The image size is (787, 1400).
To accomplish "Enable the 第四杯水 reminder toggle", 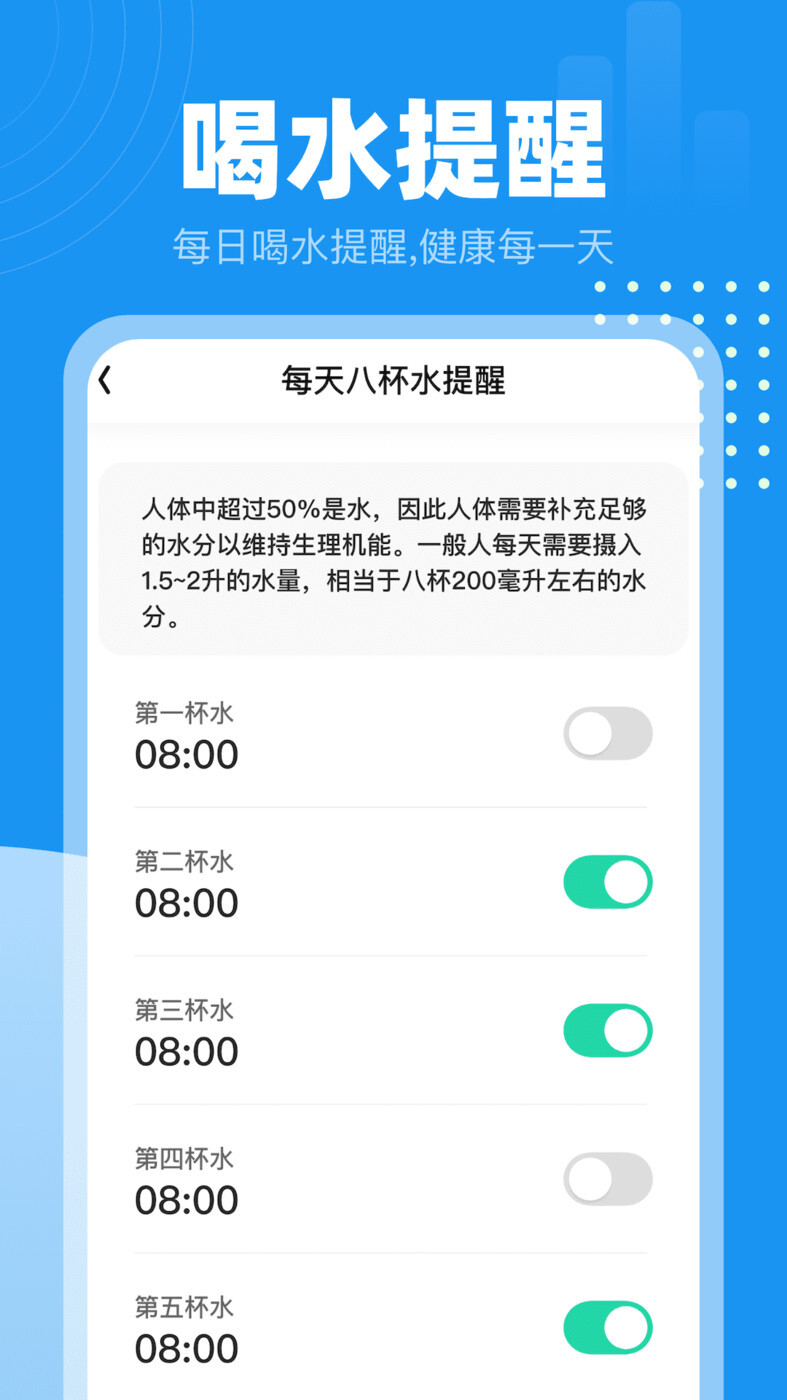I will (x=607, y=1179).
